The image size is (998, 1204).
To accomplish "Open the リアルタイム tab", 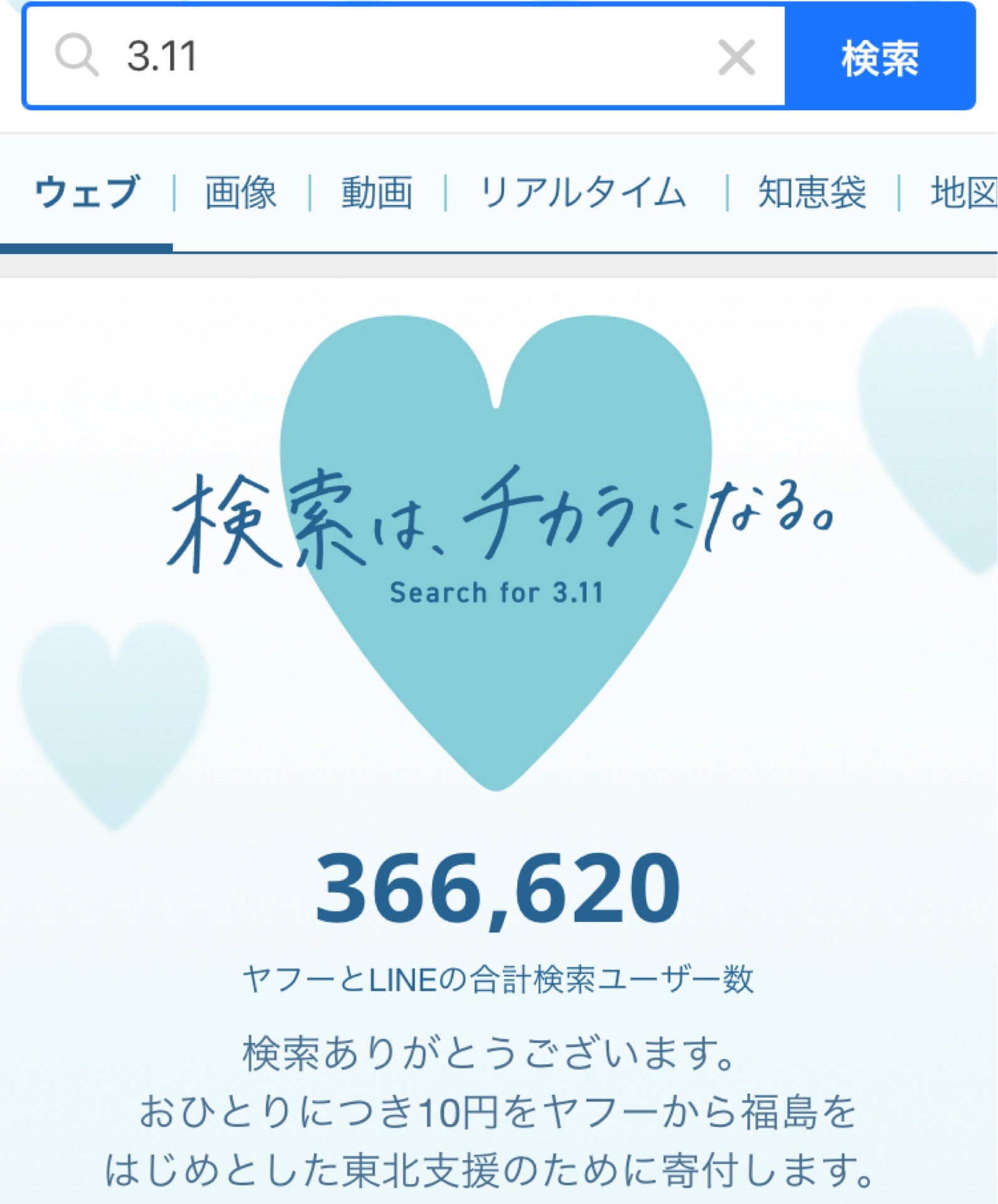I will [x=584, y=192].
